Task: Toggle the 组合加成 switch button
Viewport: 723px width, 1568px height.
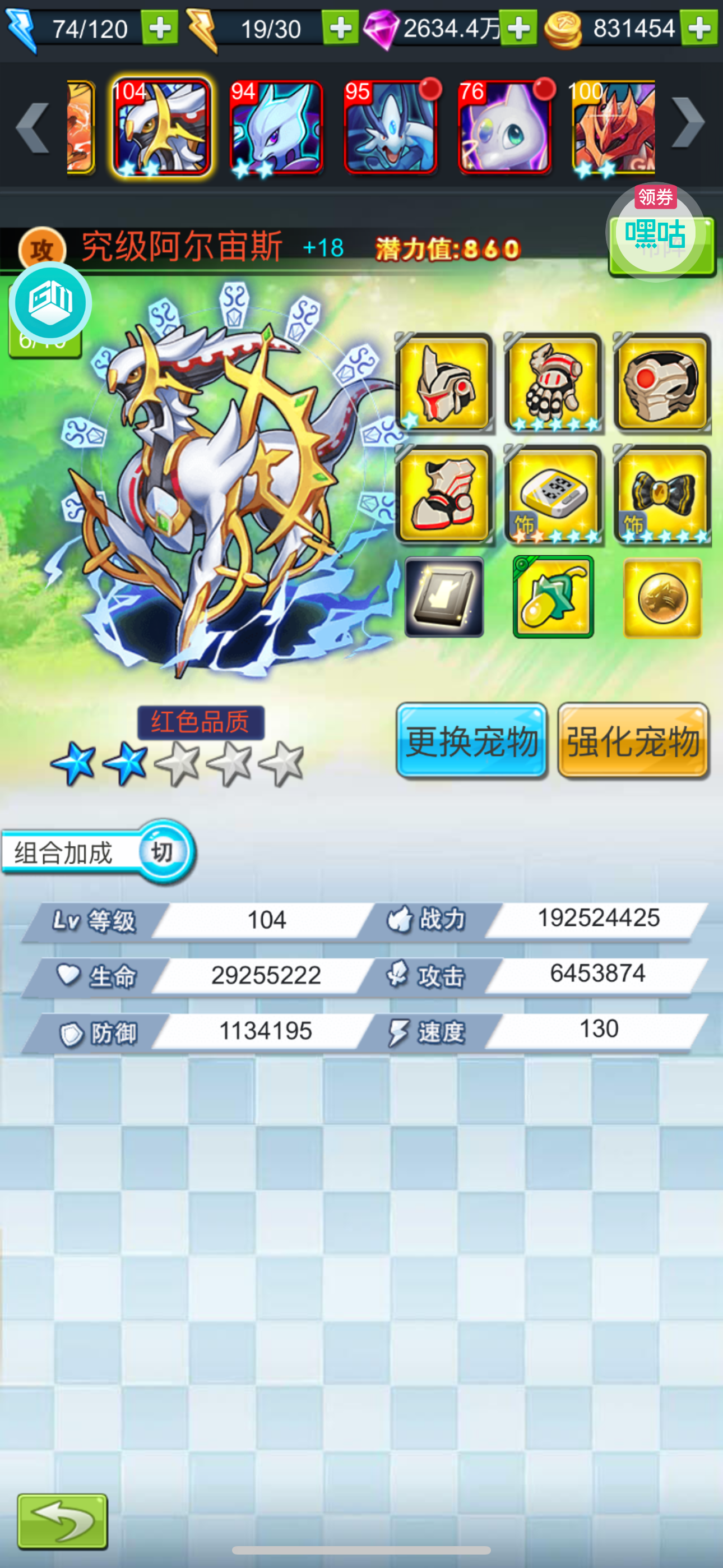Action: click(164, 851)
